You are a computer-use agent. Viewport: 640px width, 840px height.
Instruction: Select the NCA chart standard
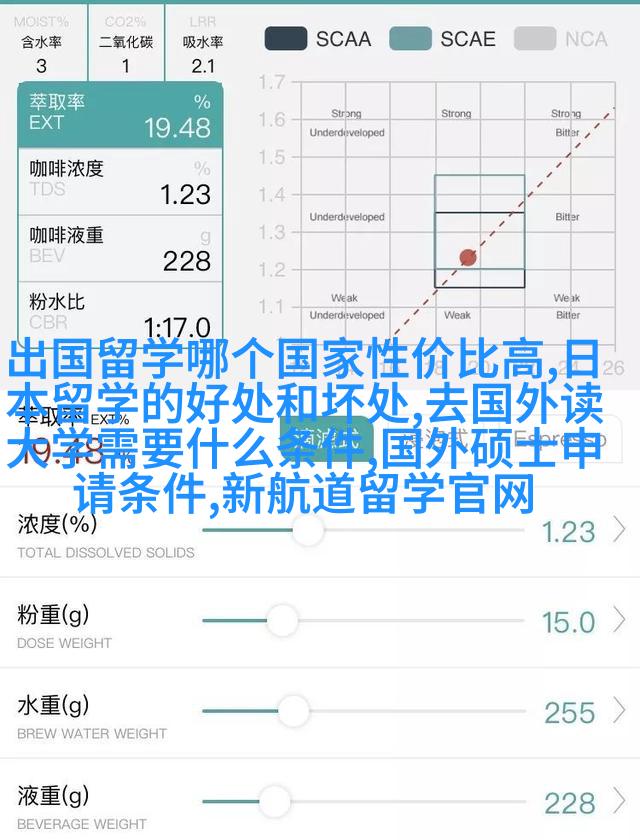click(561, 39)
